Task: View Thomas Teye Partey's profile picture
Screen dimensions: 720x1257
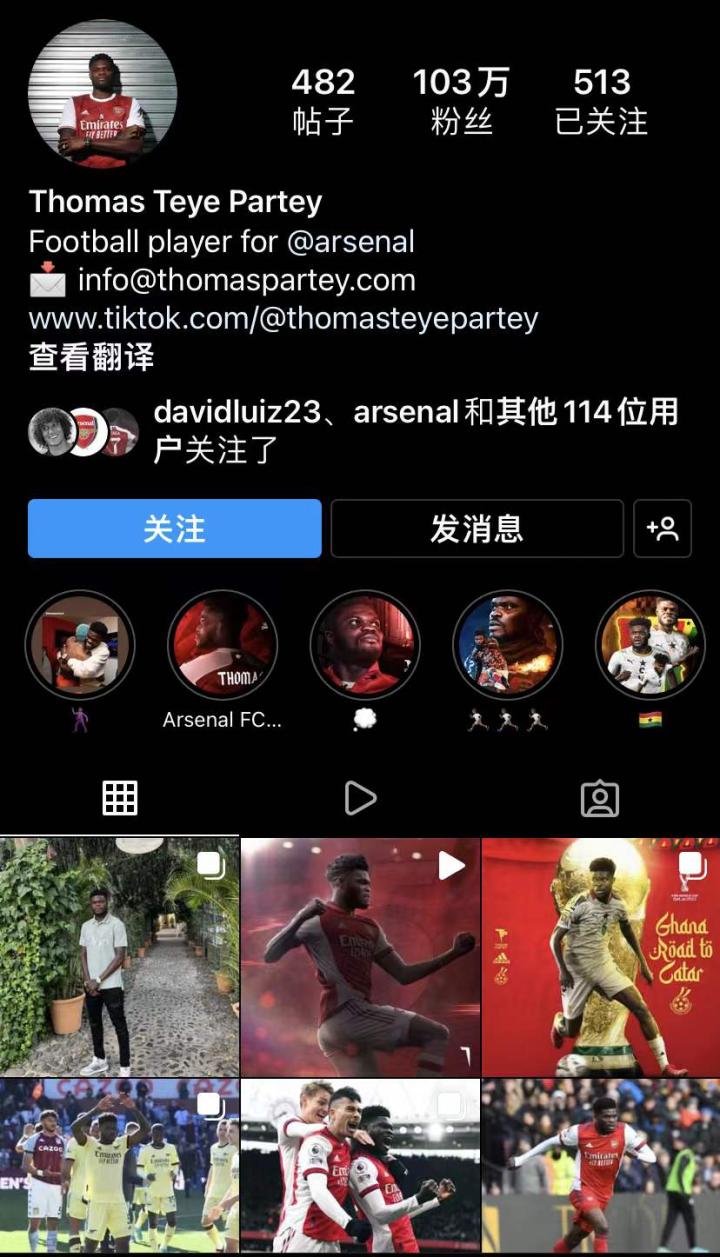Action: point(102,94)
